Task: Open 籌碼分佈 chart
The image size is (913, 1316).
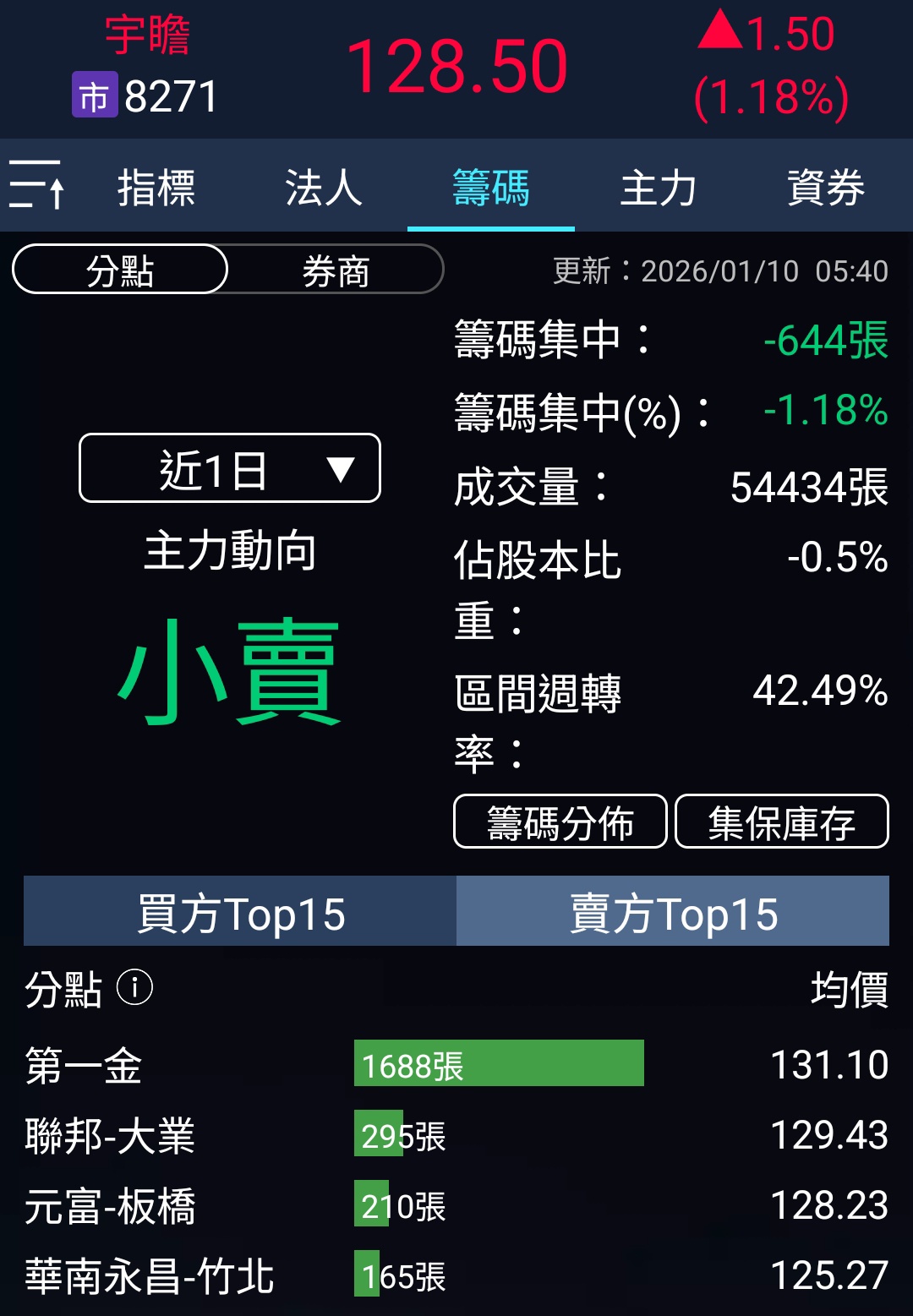Action: (560, 822)
